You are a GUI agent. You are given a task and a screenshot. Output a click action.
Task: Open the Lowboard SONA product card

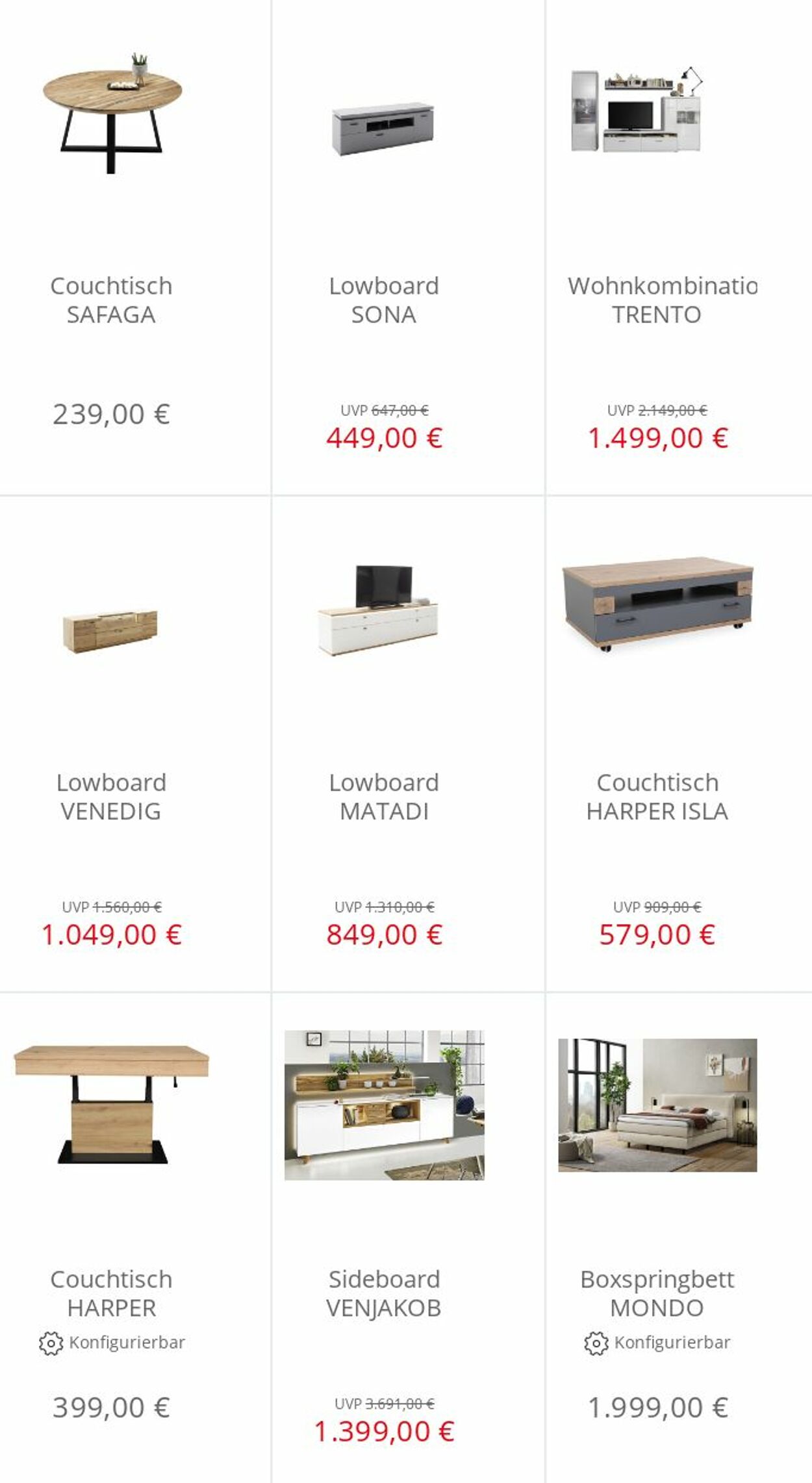(408, 247)
